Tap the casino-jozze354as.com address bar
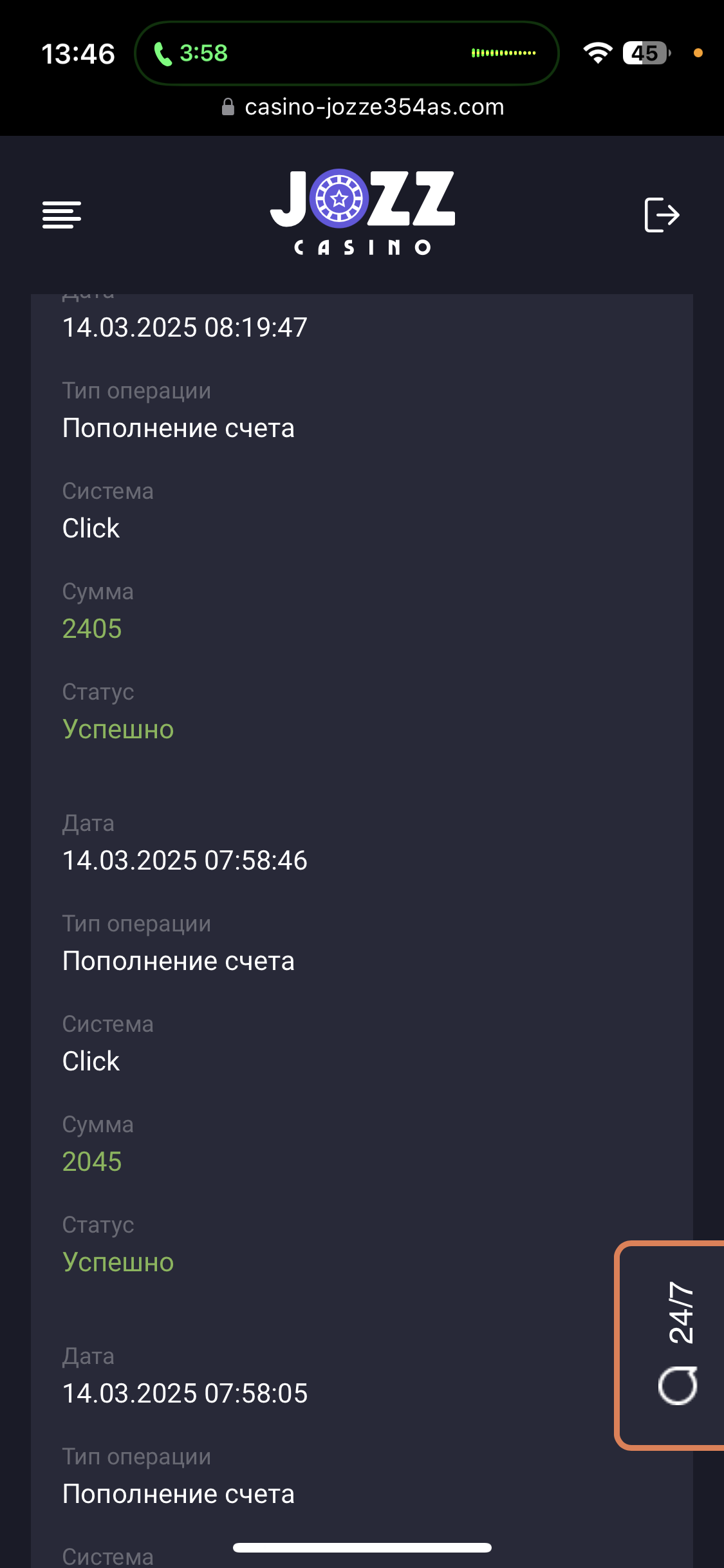The image size is (724, 1568). coord(362,107)
